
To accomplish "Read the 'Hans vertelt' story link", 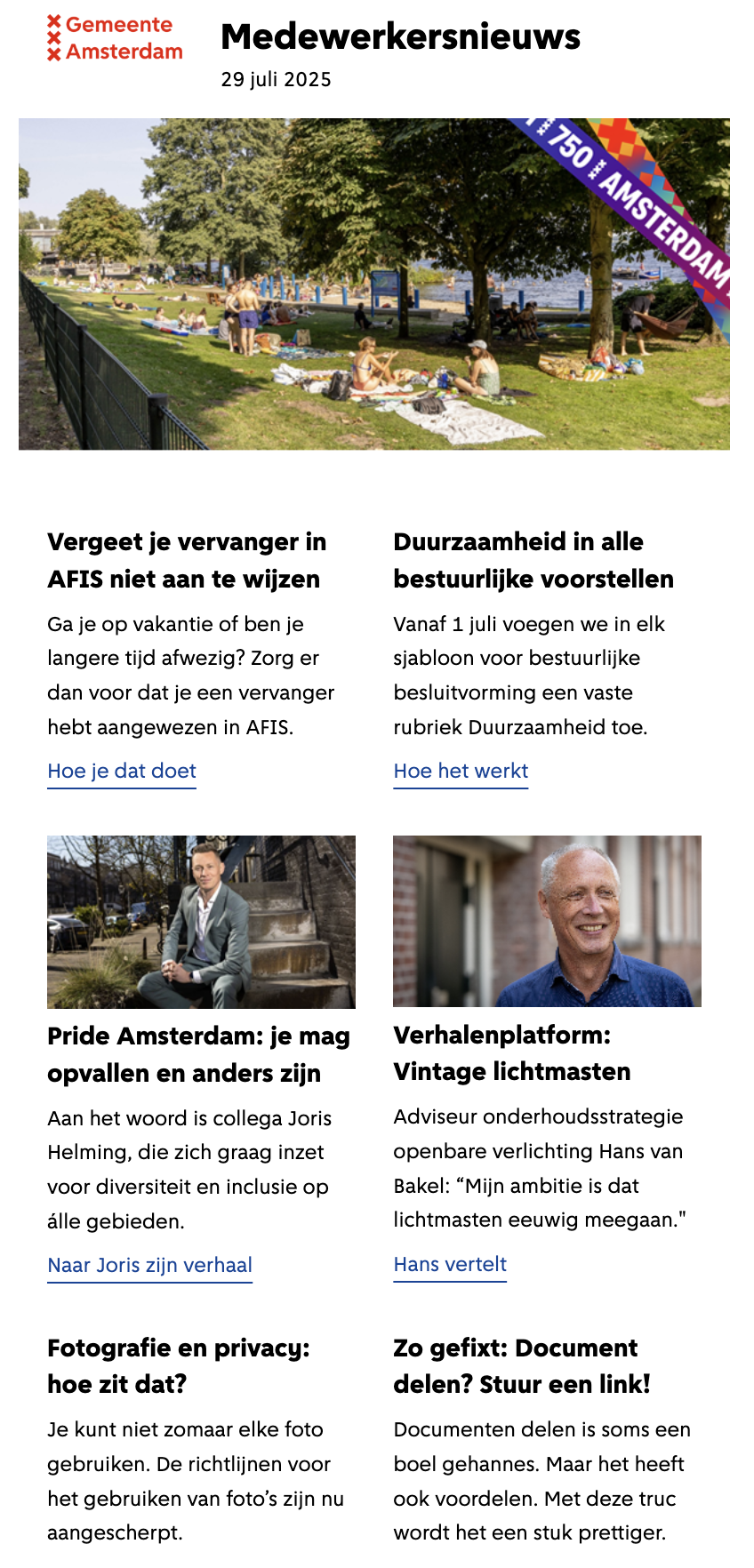I will [x=450, y=1264].
